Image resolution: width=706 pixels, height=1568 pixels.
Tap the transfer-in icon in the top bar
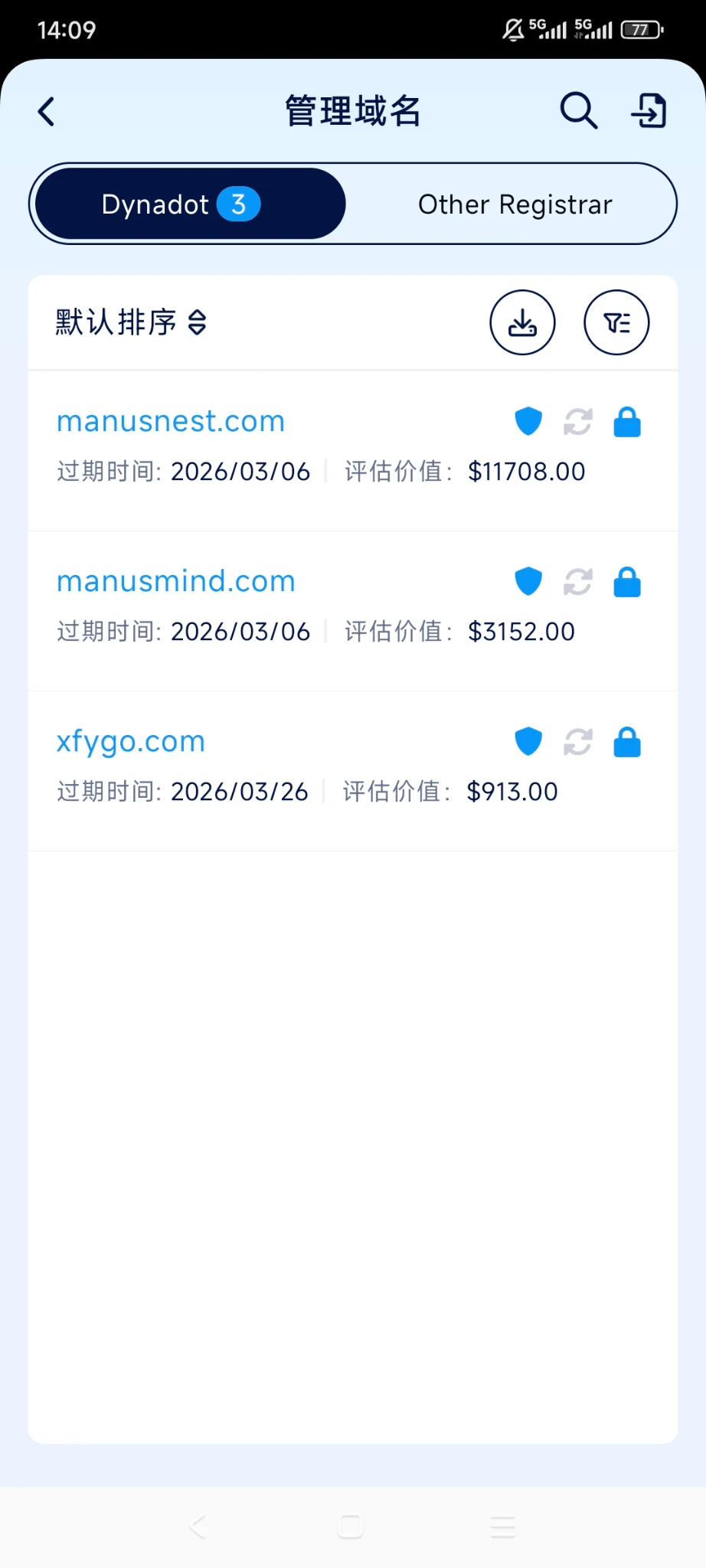pos(649,111)
